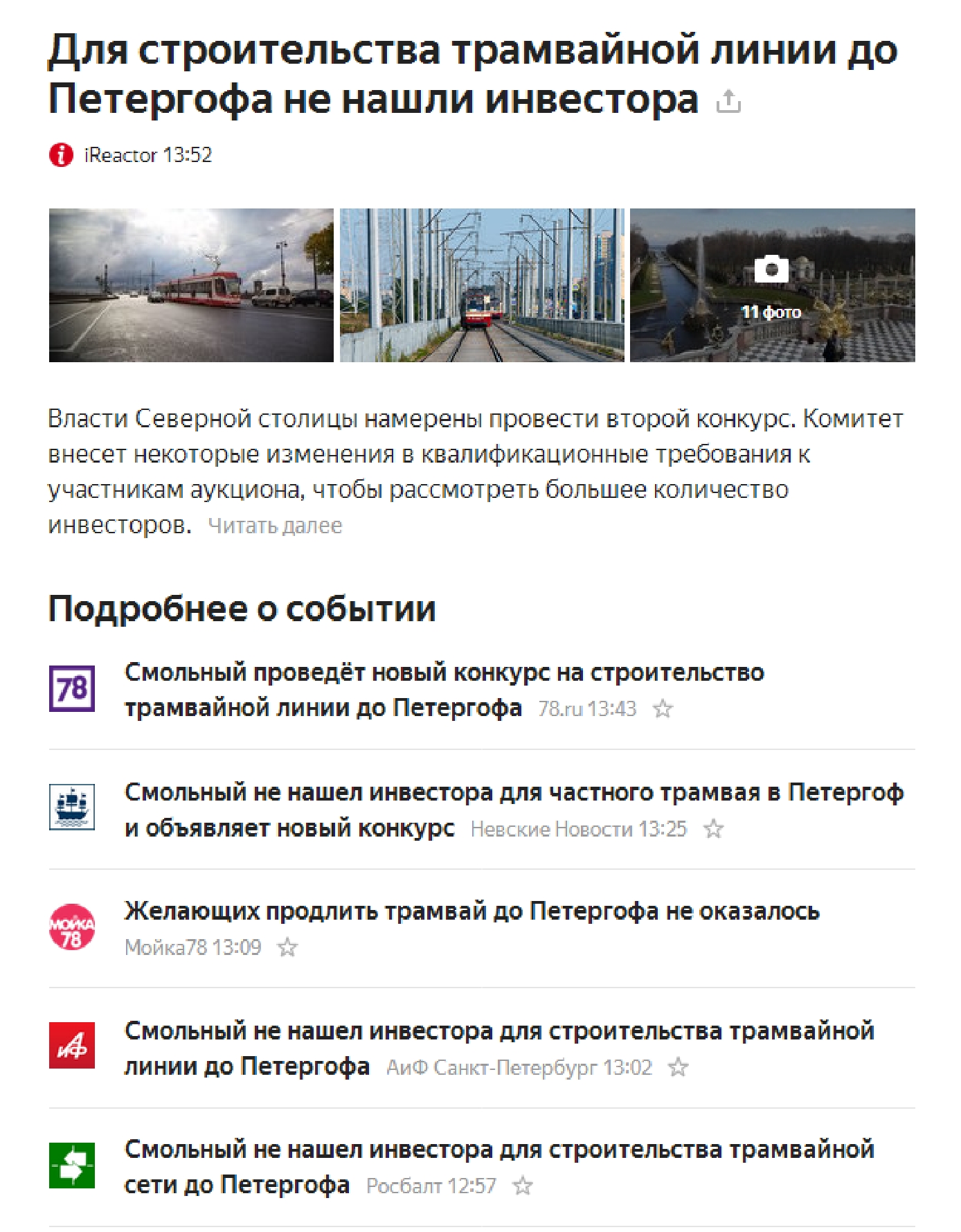Favorite the Мойка78 source
Viewport: 961px width, 1232px height.
tap(287, 947)
